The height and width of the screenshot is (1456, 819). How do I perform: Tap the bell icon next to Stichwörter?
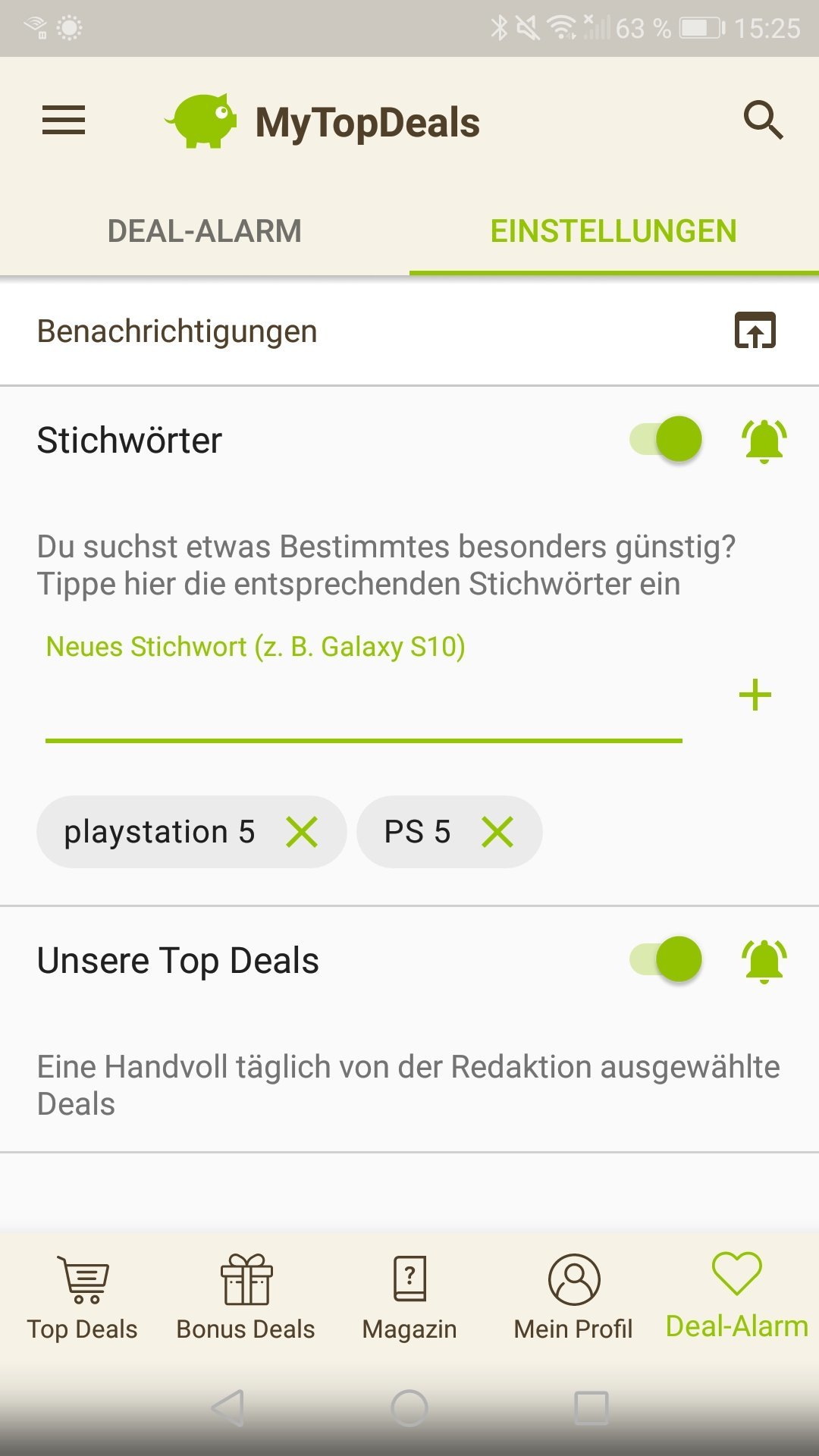[x=764, y=441]
